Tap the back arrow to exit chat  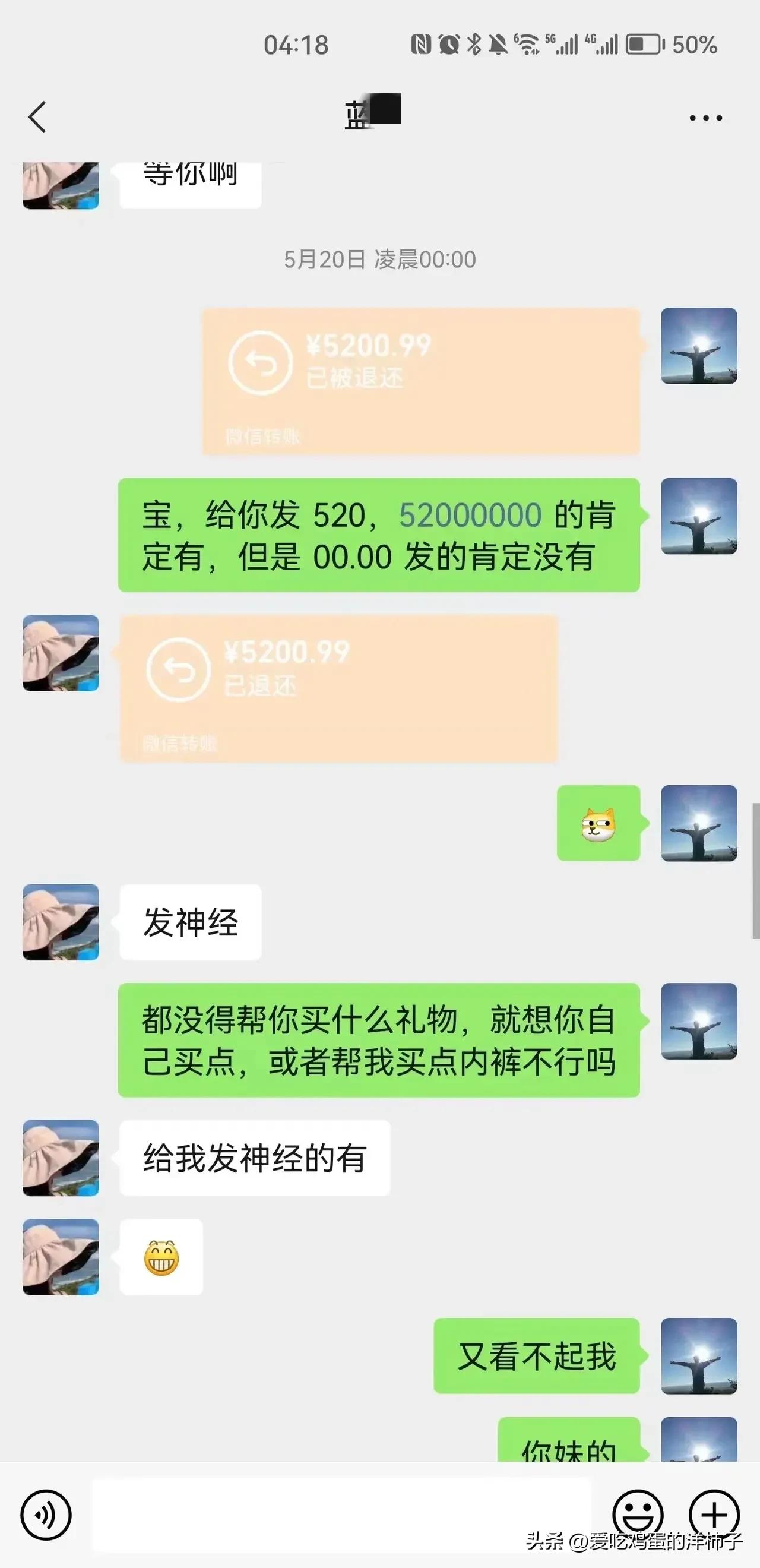click(x=38, y=116)
